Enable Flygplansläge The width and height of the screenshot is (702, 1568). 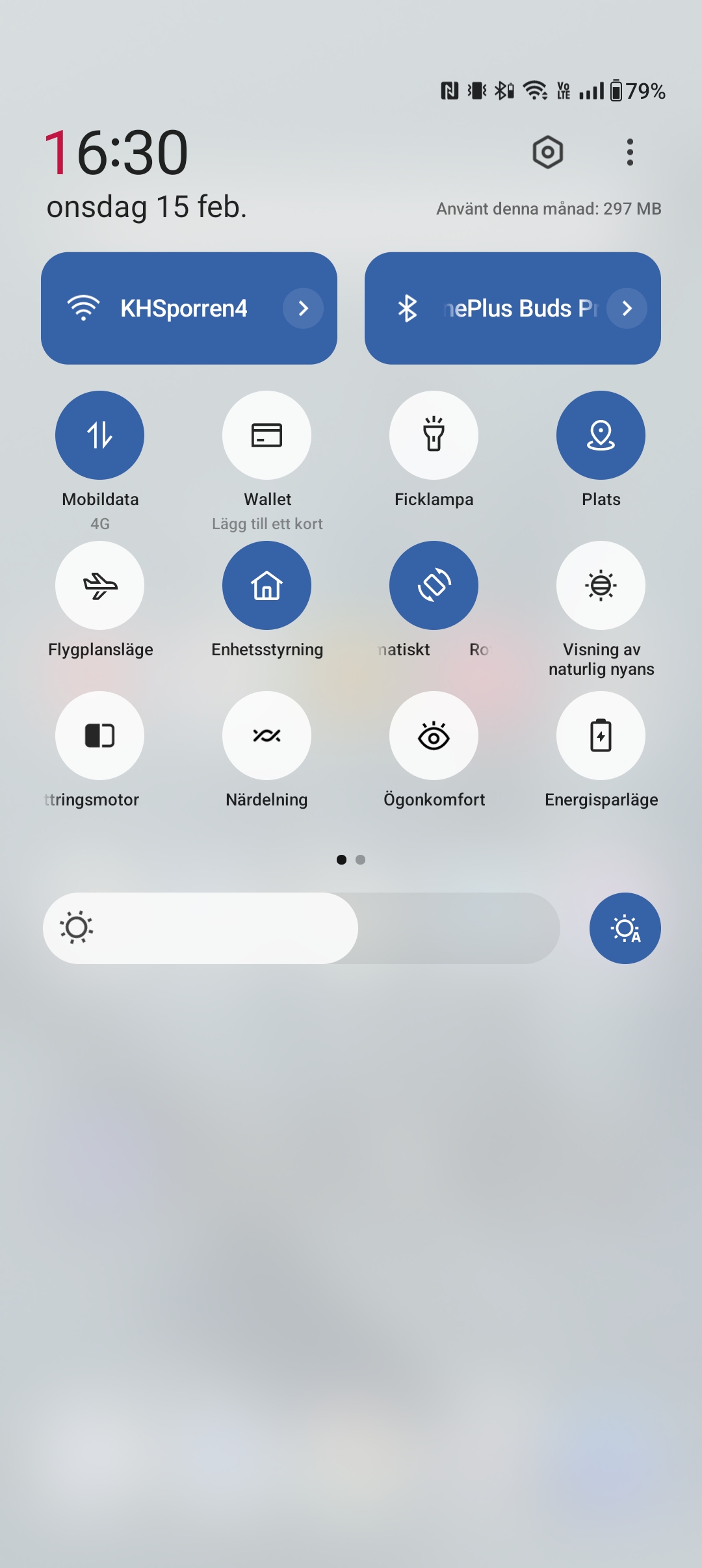99,585
